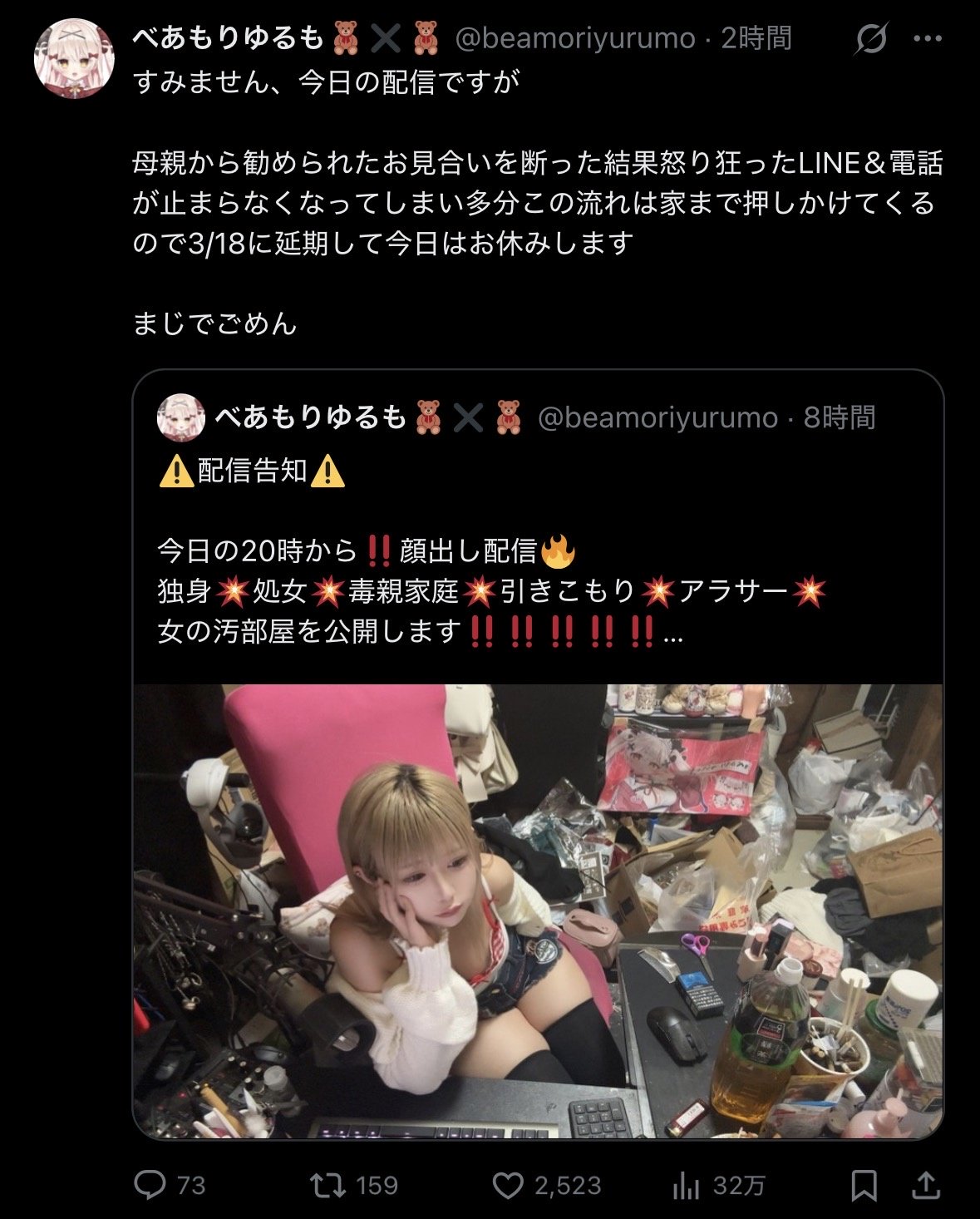Image resolution: width=980 pixels, height=1219 pixels.
Task: View the photo in the quoted tweet
Action: 537,911
